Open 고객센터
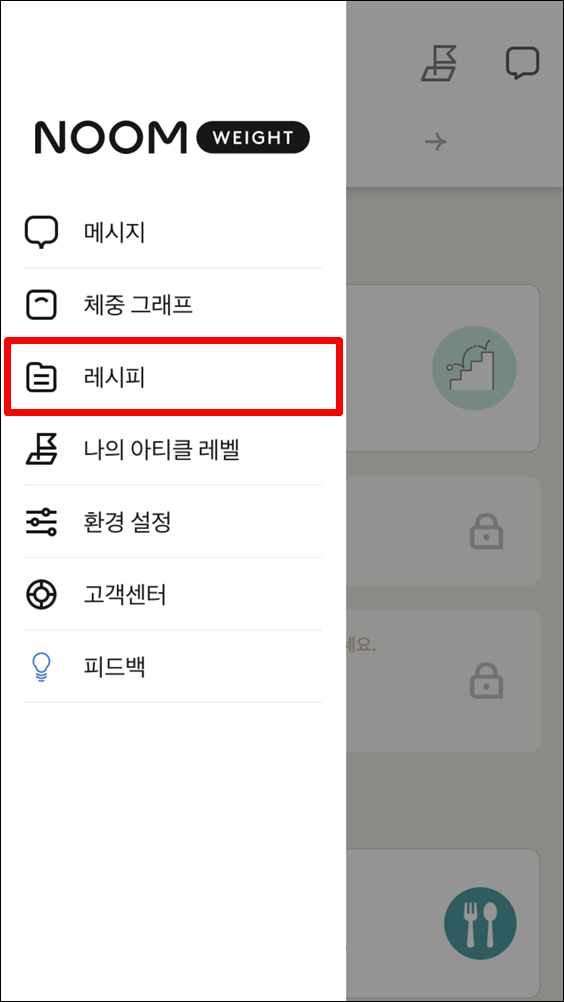Image resolution: width=564 pixels, height=1002 pixels. (x=172, y=594)
